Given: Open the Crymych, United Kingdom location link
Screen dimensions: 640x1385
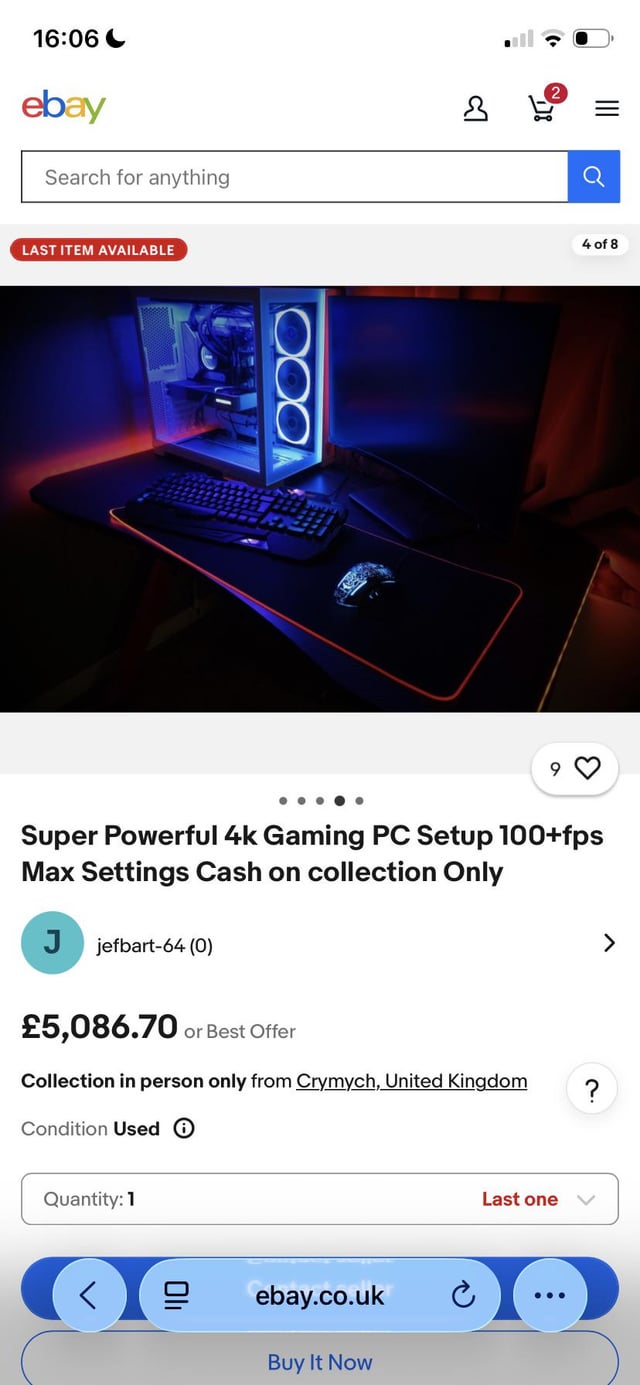Looking at the screenshot, I should (x=411, y=1081).
